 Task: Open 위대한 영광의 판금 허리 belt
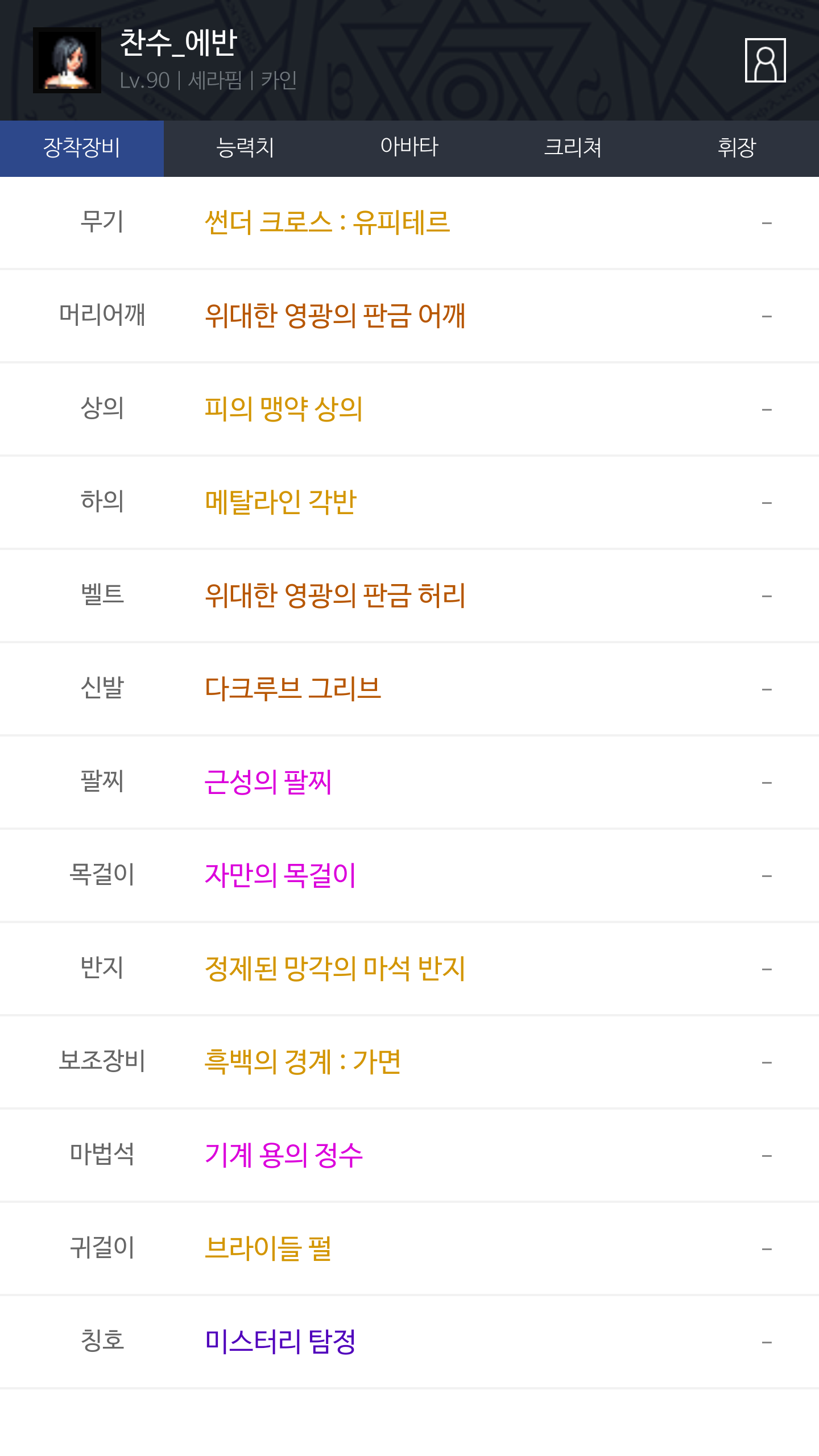[335, 595]
